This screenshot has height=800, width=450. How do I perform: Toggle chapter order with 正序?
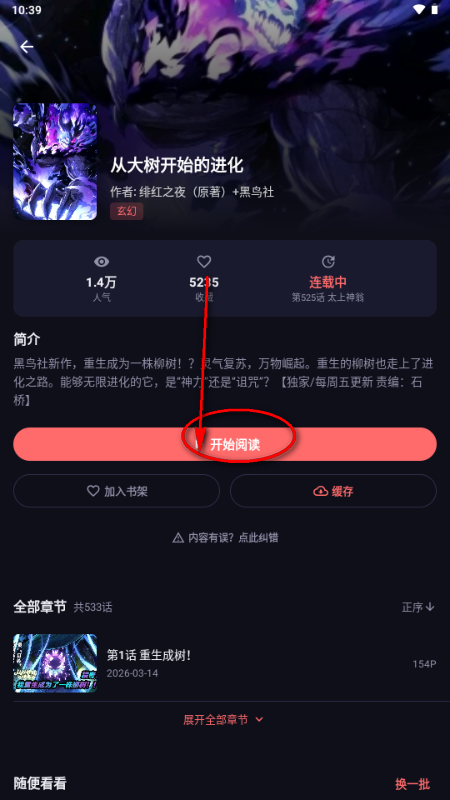pos(418,607)
